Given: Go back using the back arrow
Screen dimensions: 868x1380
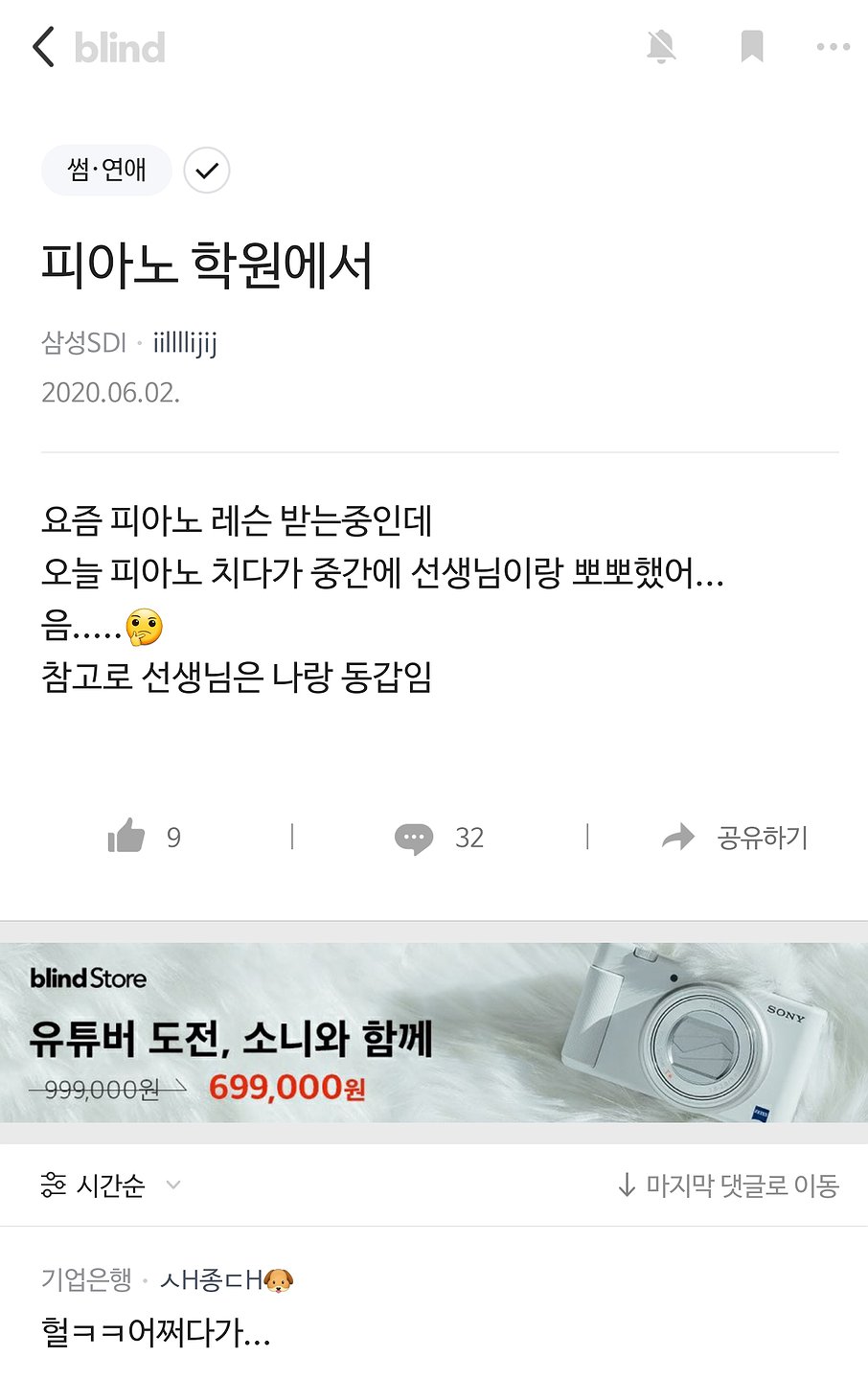Looking at the screenshot, I should [x=43, y=47].
